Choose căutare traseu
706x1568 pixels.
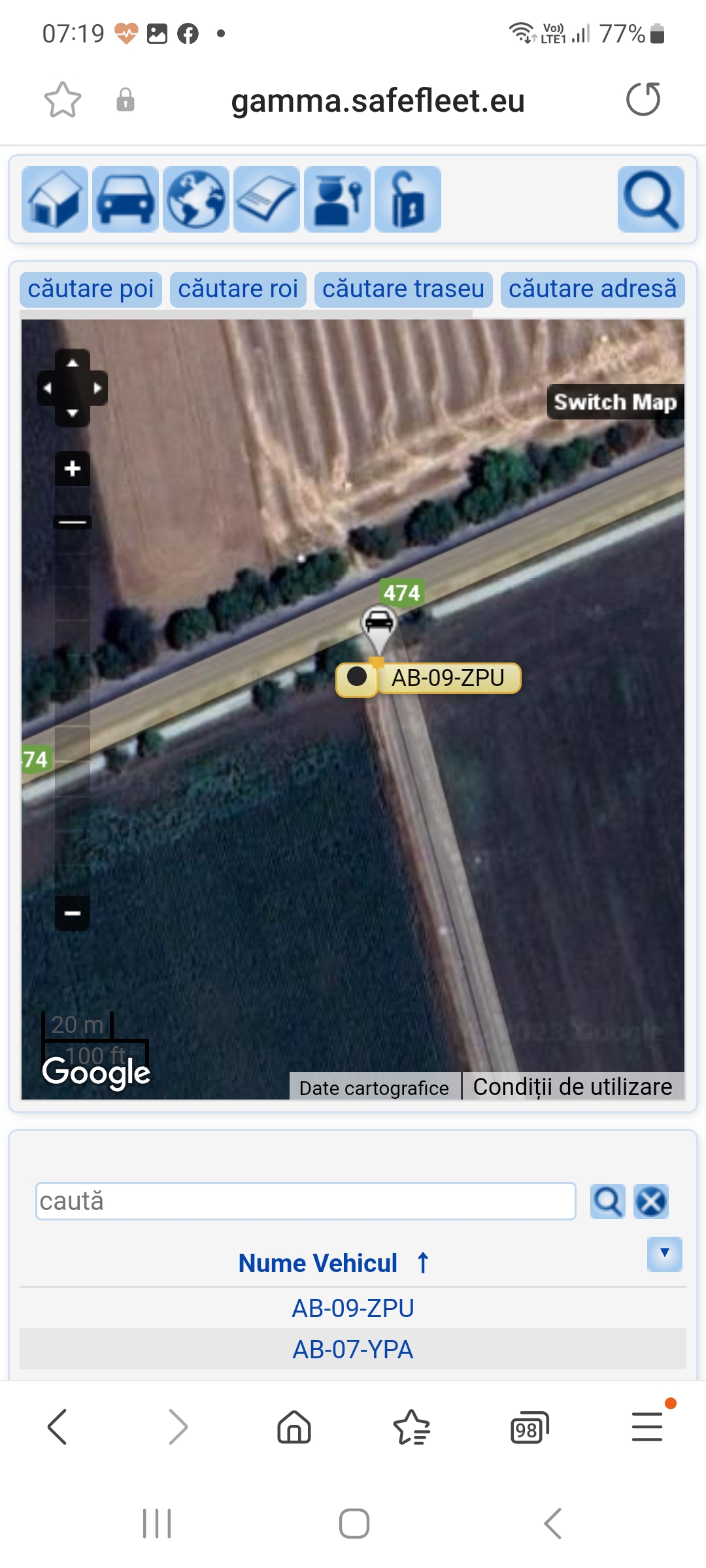(403, 289)
